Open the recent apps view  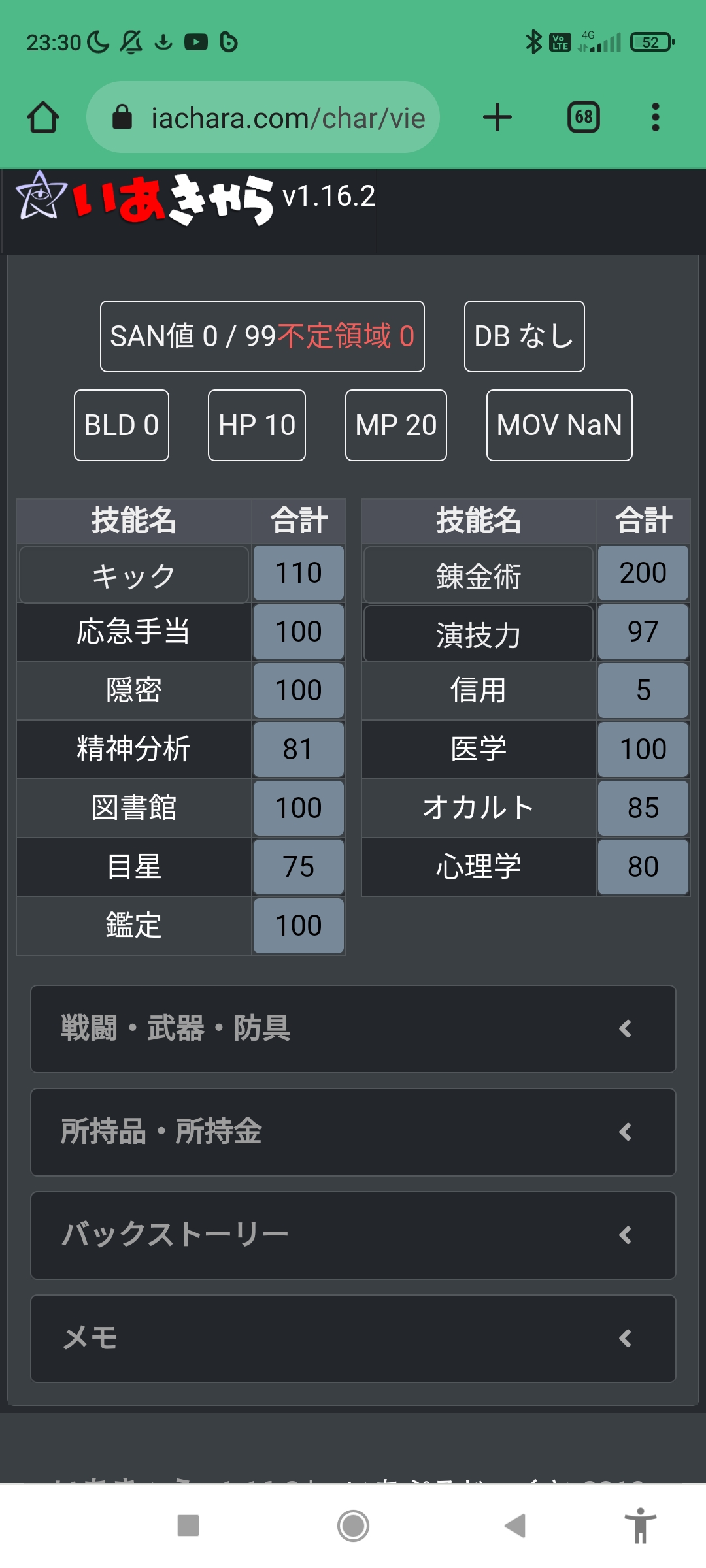[x=188, y=1526]
